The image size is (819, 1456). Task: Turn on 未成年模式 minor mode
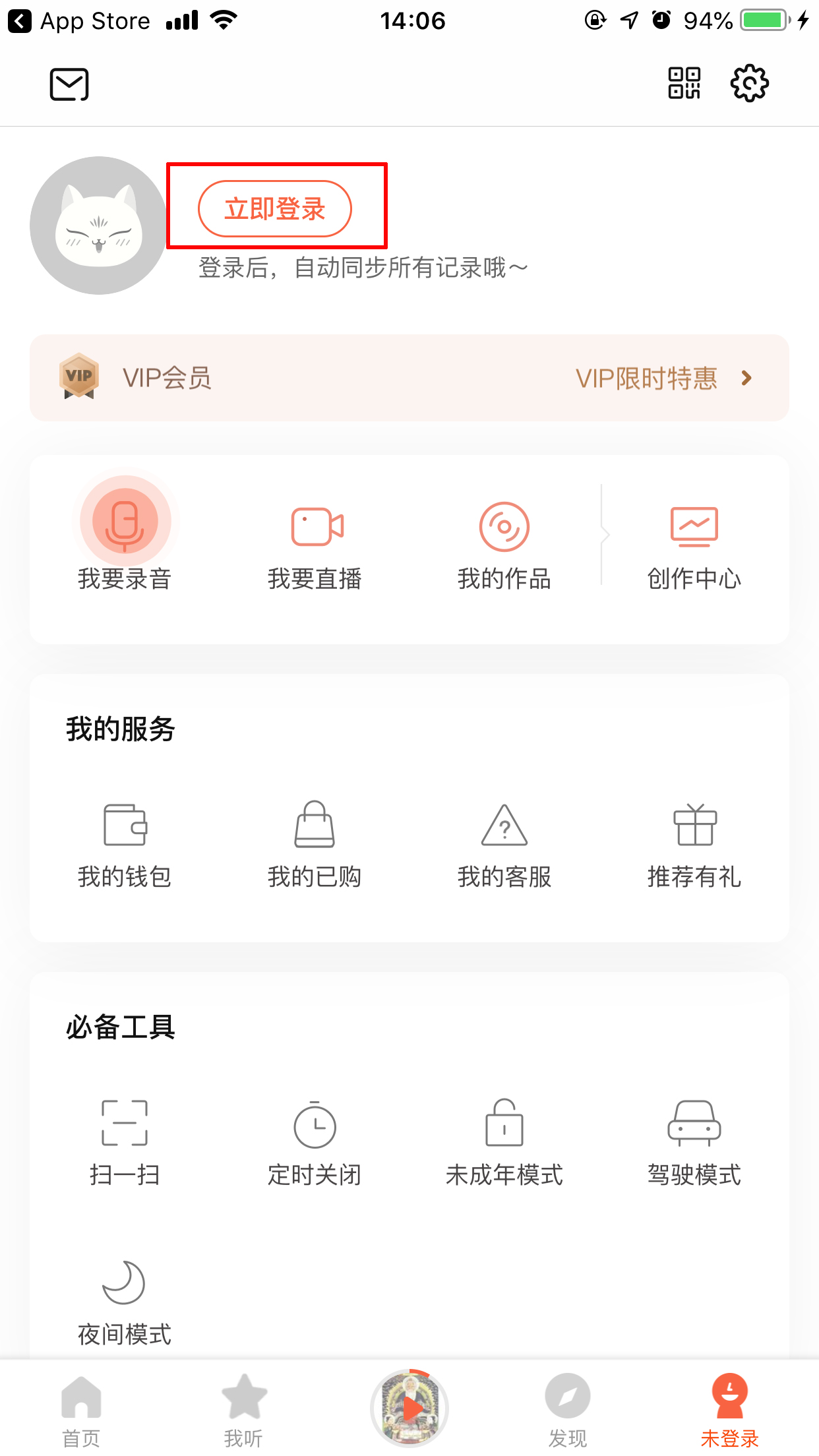[504, 1124]
